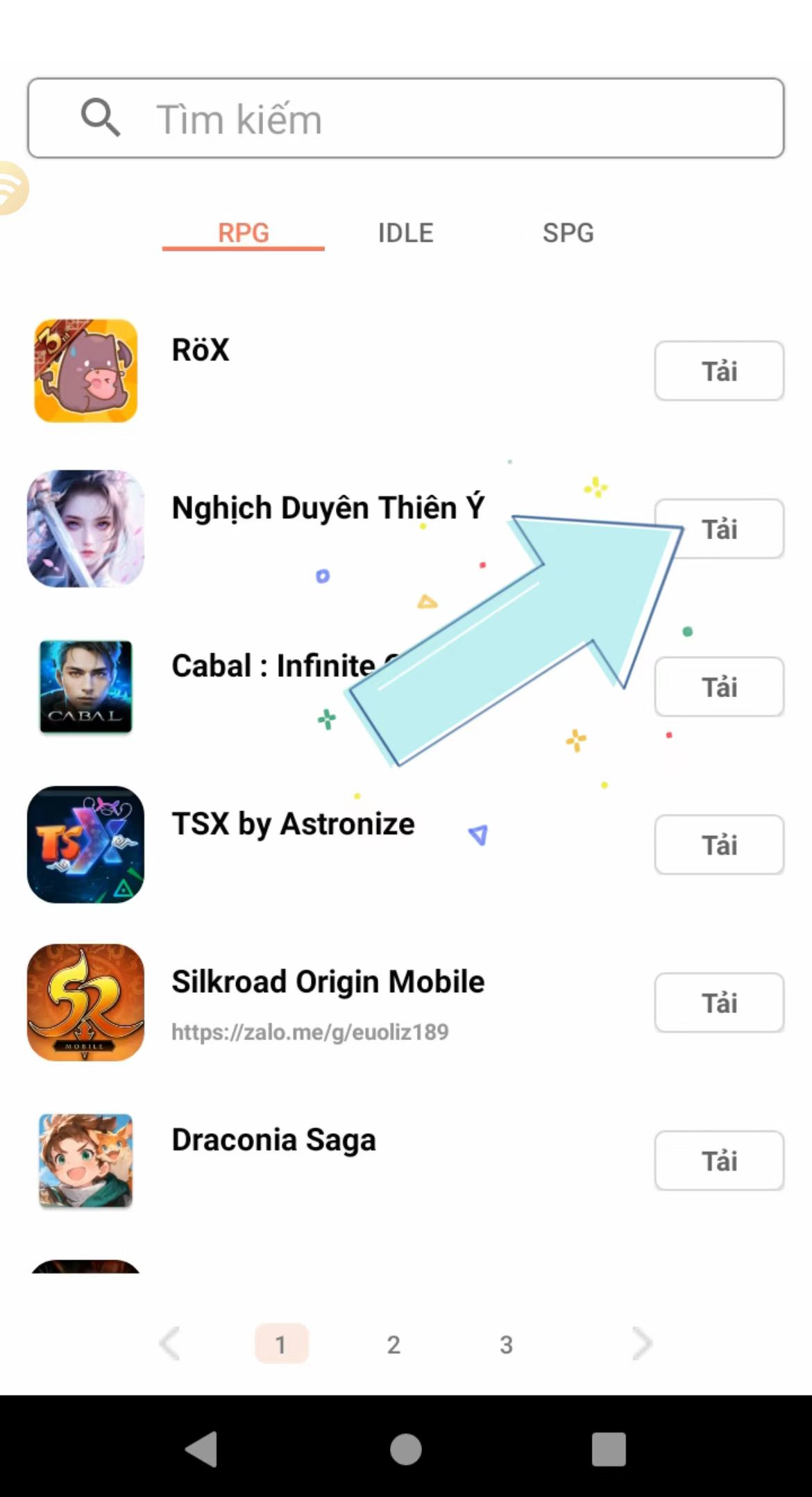Download Cabal : Infinite via Tải
Screen dimensions: 812x1497
click(719, 687)
